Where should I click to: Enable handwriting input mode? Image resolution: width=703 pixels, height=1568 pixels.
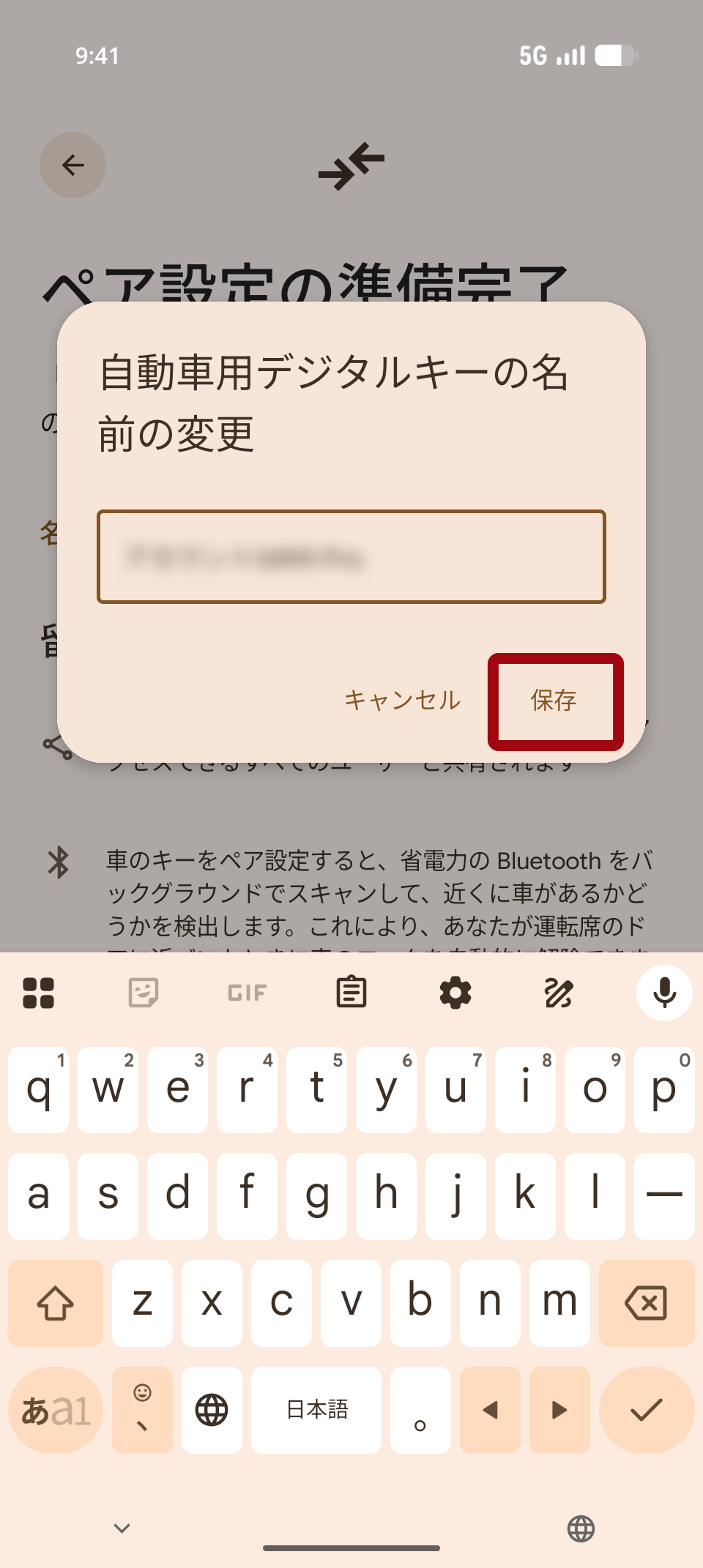pyautogui.click(x=559, y=993)
